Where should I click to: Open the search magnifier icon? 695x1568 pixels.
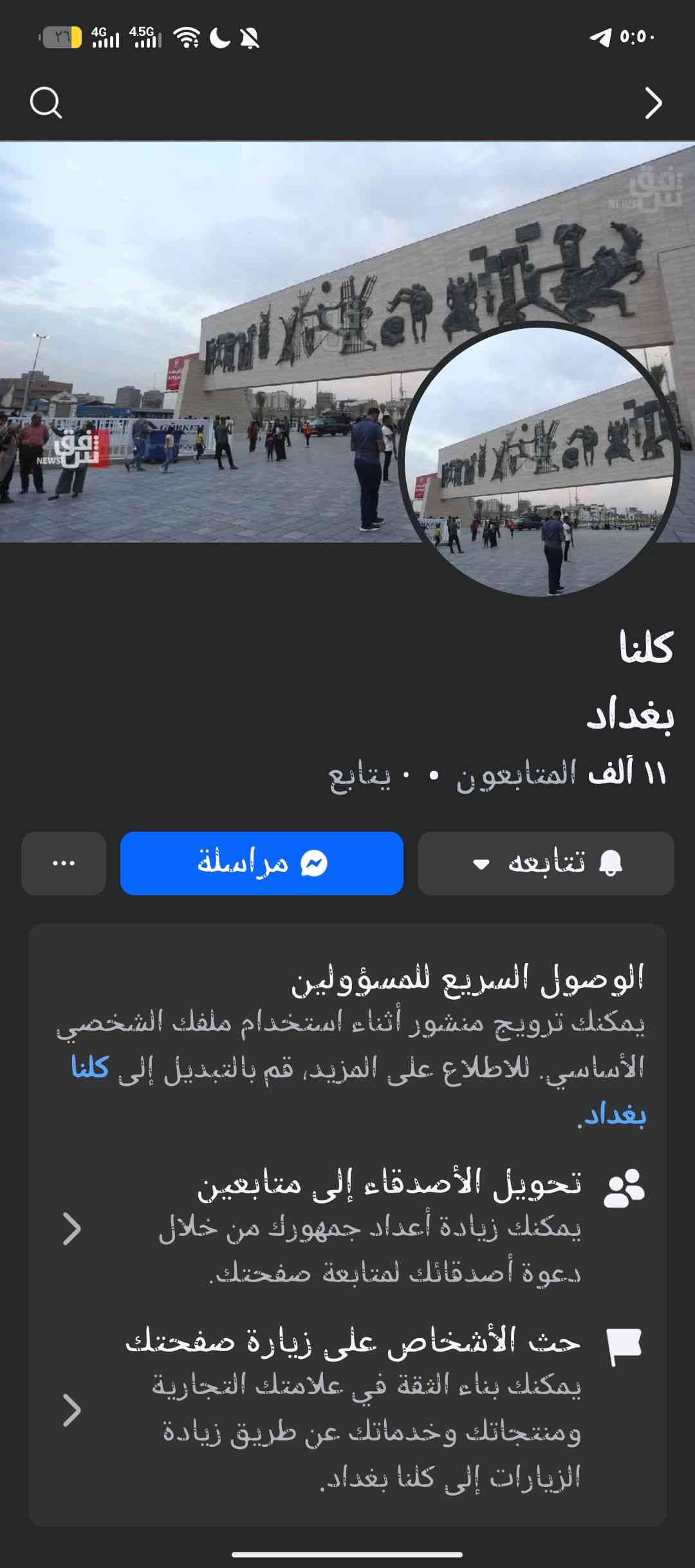[46, 103]
